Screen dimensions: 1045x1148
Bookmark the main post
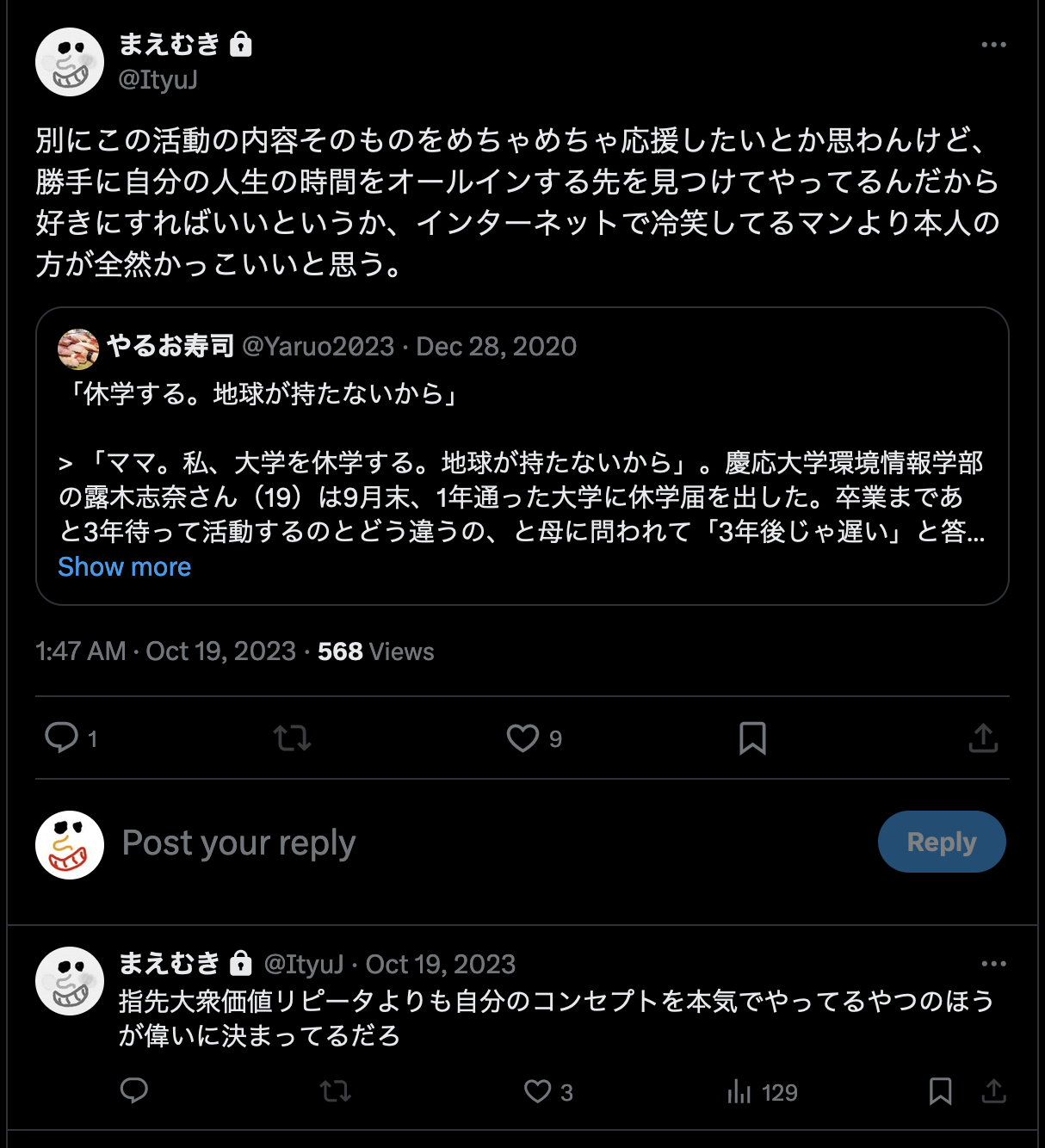pyautogui.click(x=752, y=738)
